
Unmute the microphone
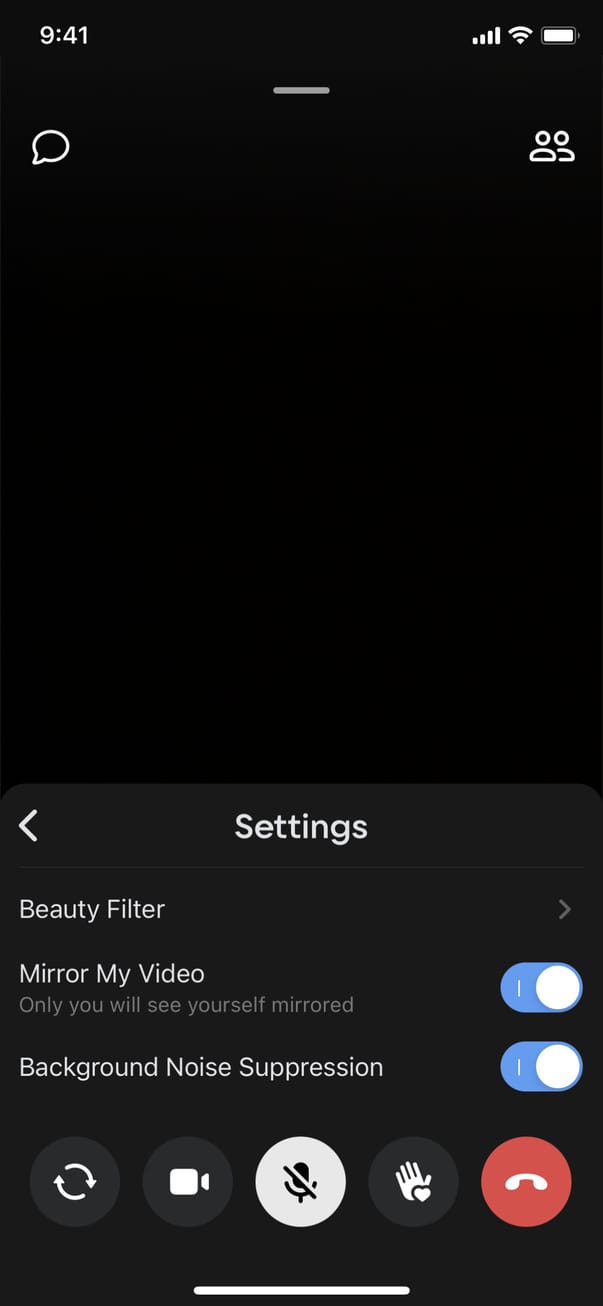click(x=301, y=1182)
